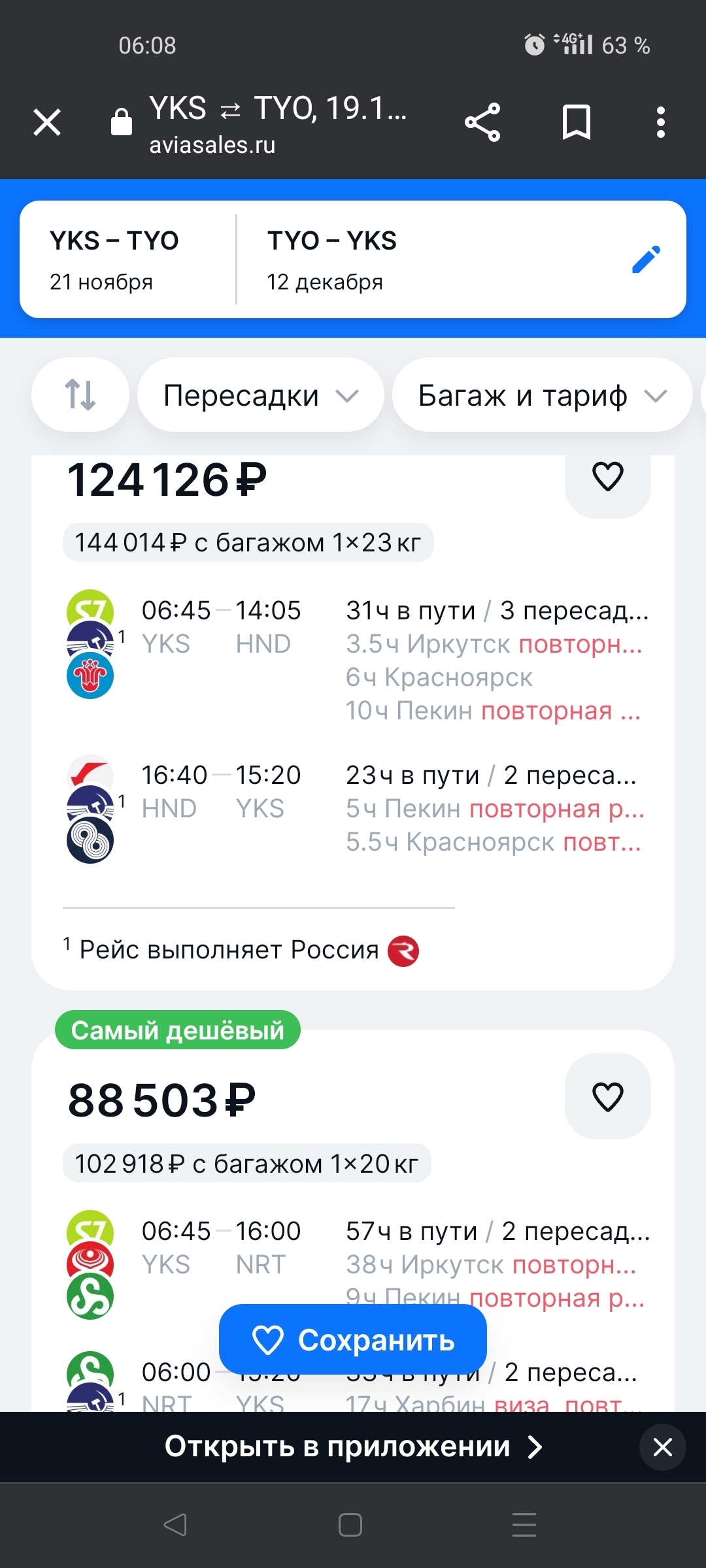Open the sort options button
This screenshot has height=1568, width=706.
click(80, 395)
